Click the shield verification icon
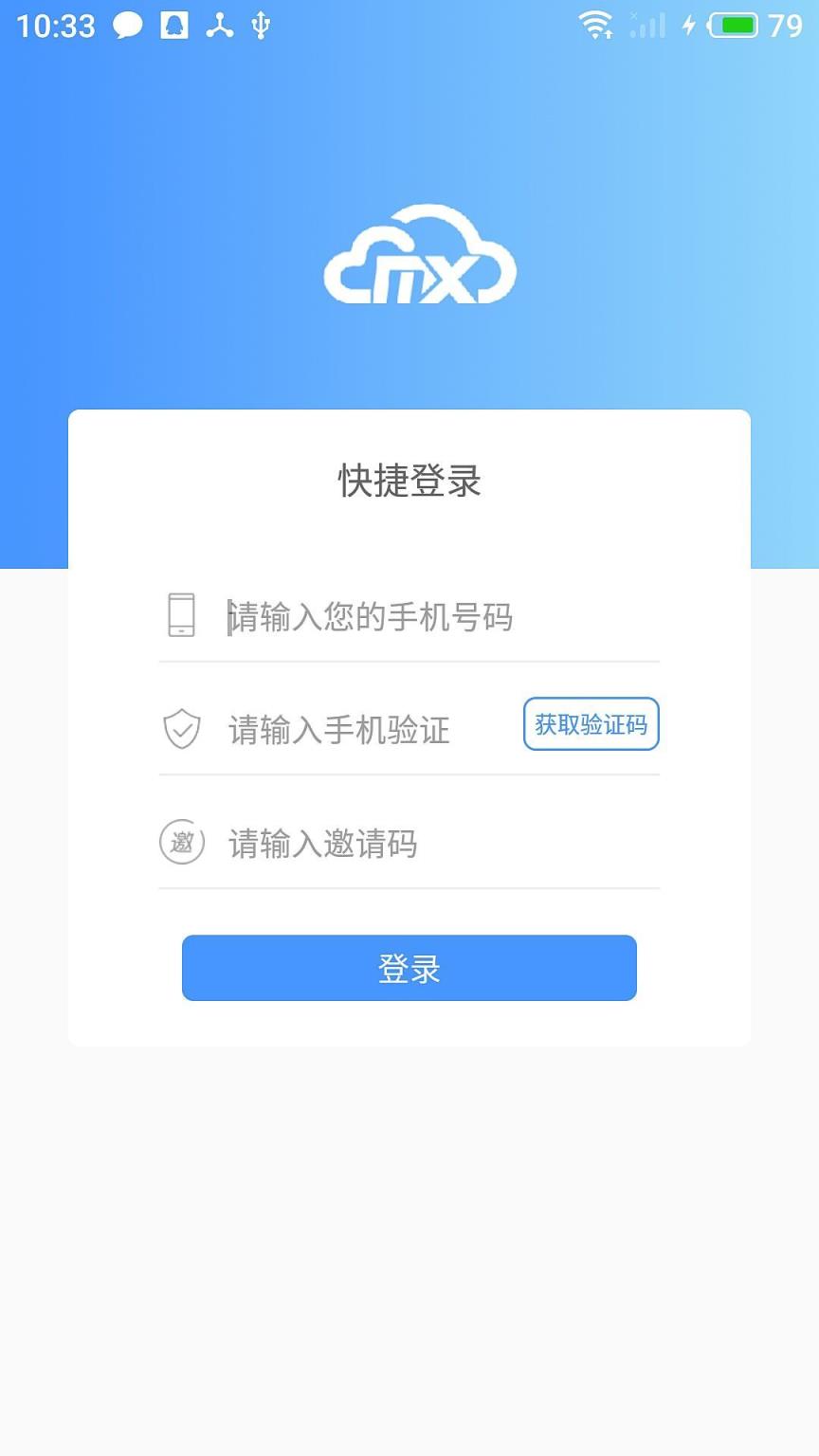 pyautogui.click(x=182, y=730)
